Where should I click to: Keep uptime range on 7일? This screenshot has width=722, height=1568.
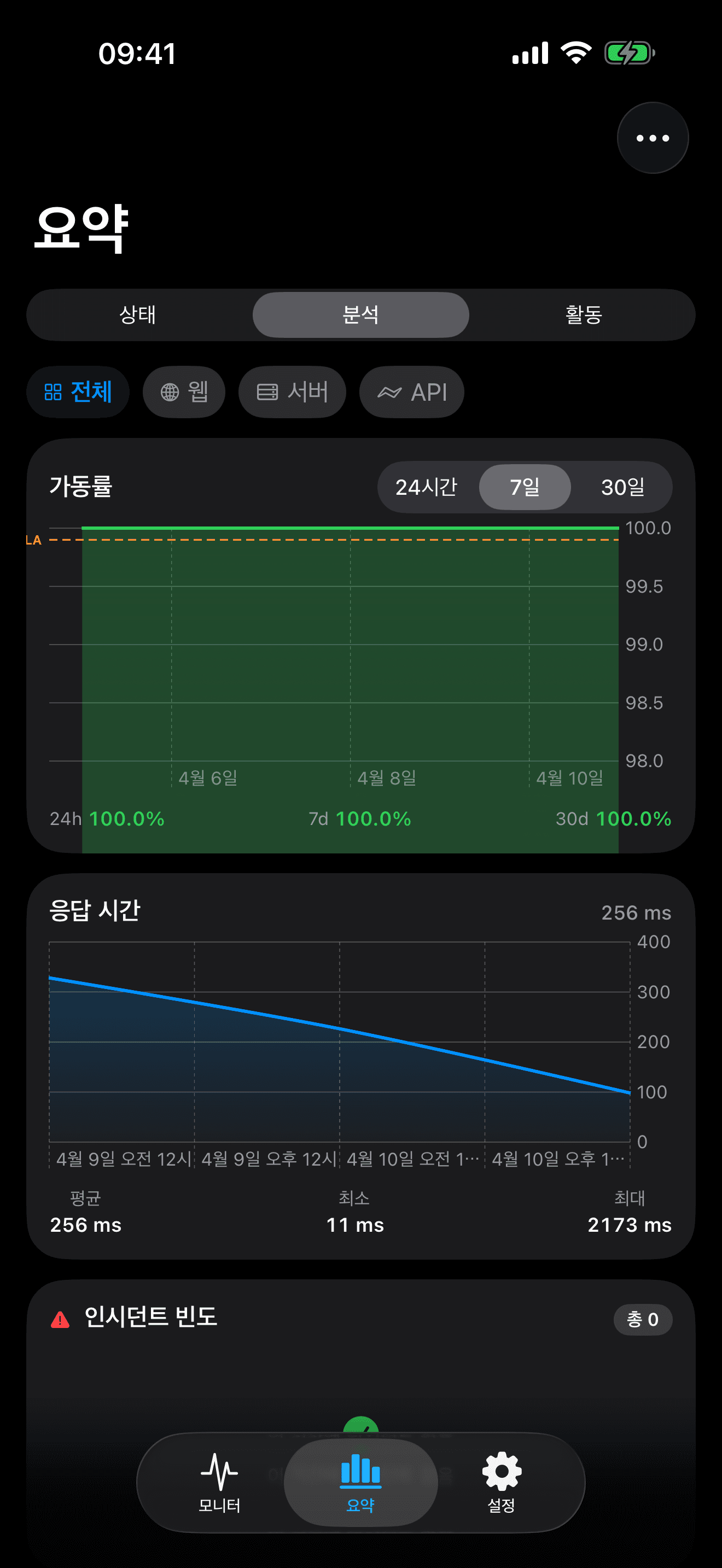pos(525,487)
